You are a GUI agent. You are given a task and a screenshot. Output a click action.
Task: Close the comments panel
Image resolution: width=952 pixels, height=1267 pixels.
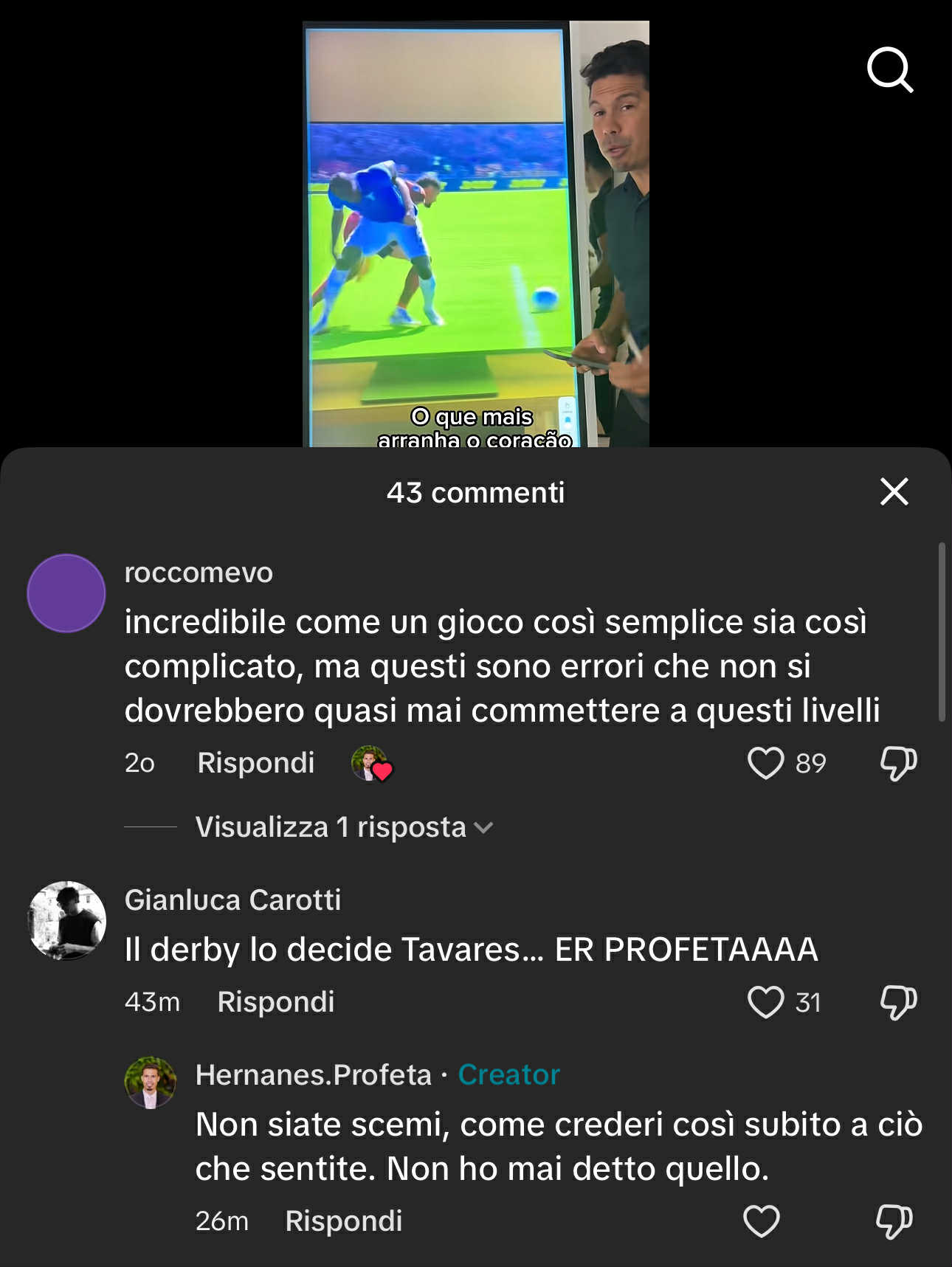click(x=894, y=491)
